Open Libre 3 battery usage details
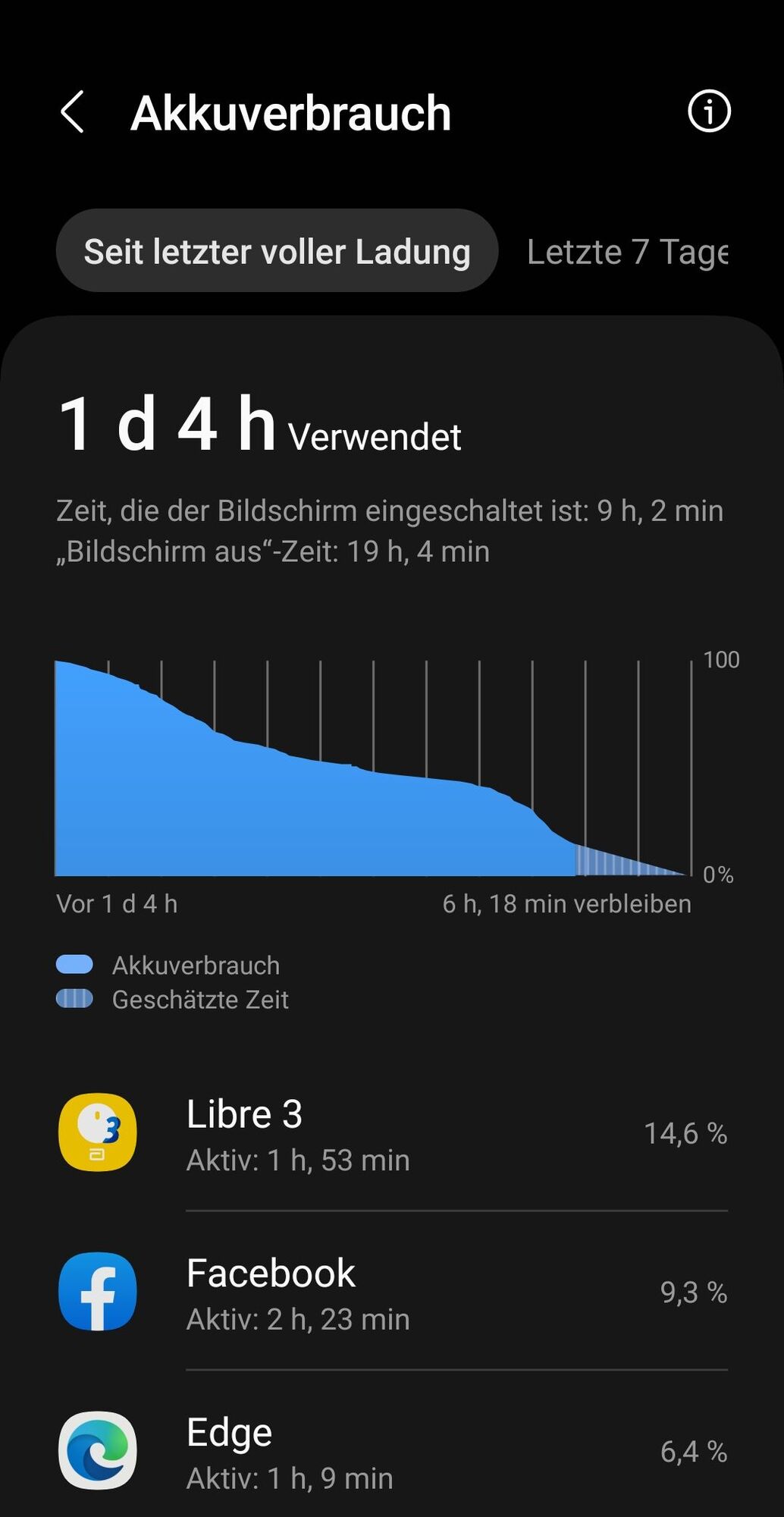The width and height of the screenshot is (784, 1517). (x=392, y=1133)
